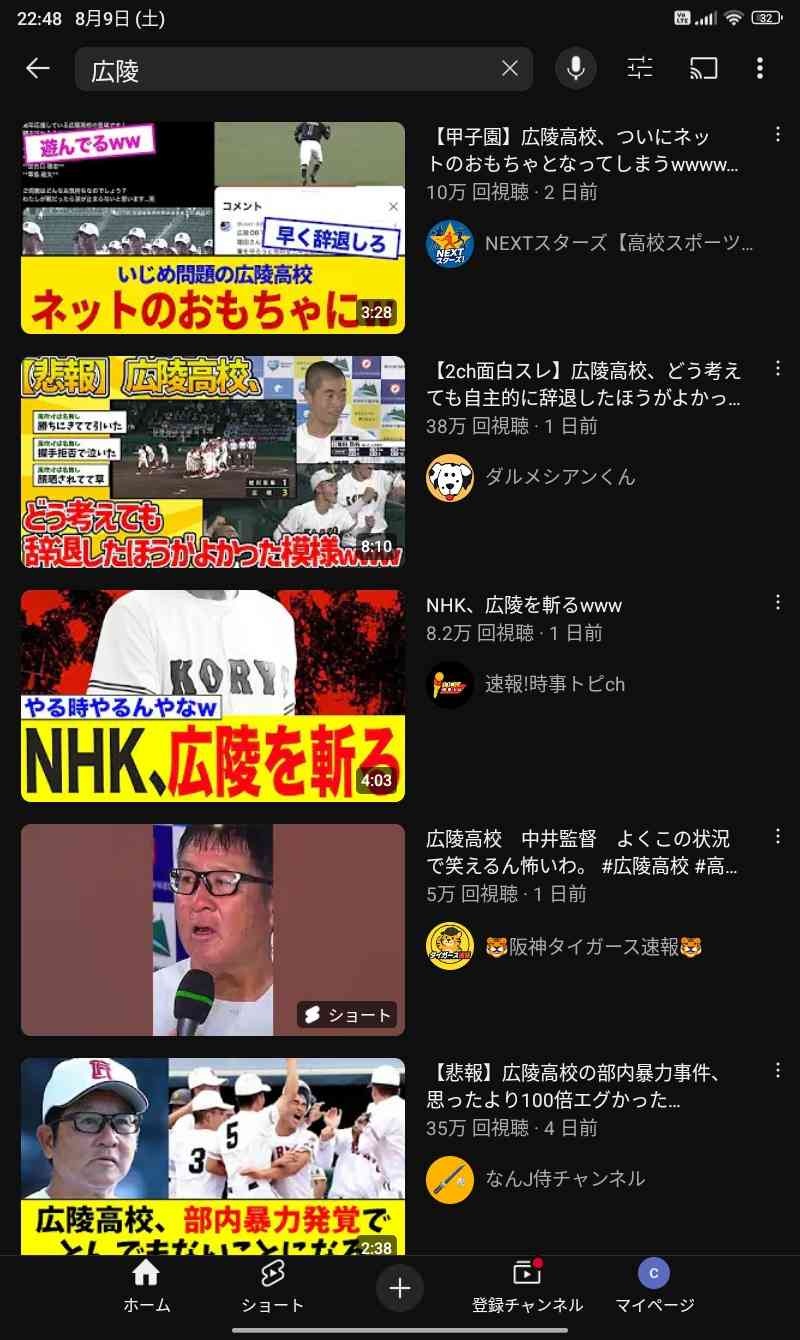Open options for NHK、広陵を斬るwww video
800x1340 pixels.
pyautogui.click(x=777, y=601)
